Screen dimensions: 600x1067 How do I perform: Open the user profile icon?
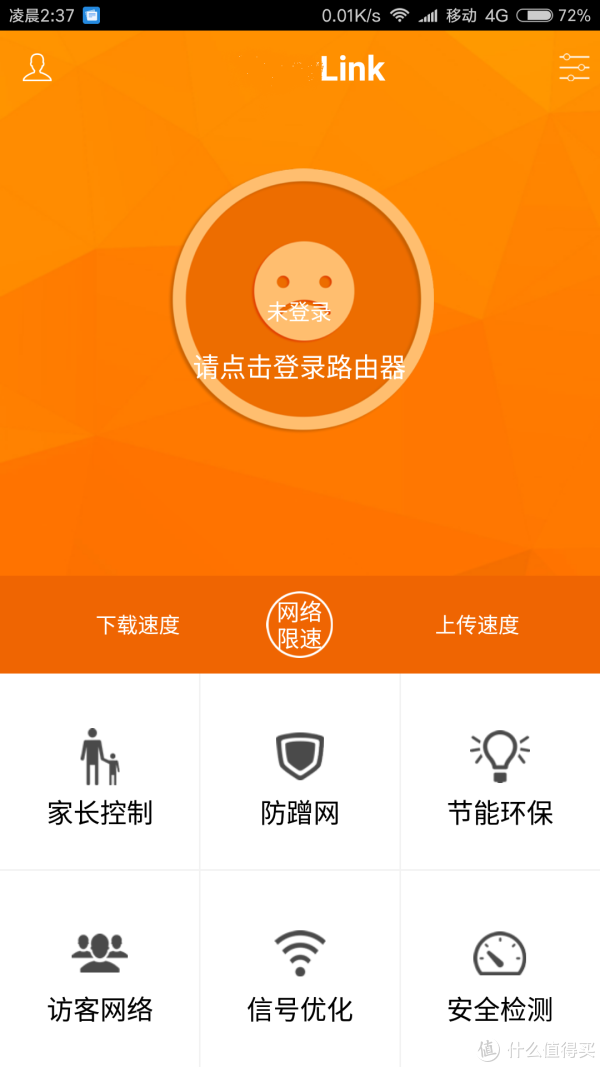pos(37,68)
